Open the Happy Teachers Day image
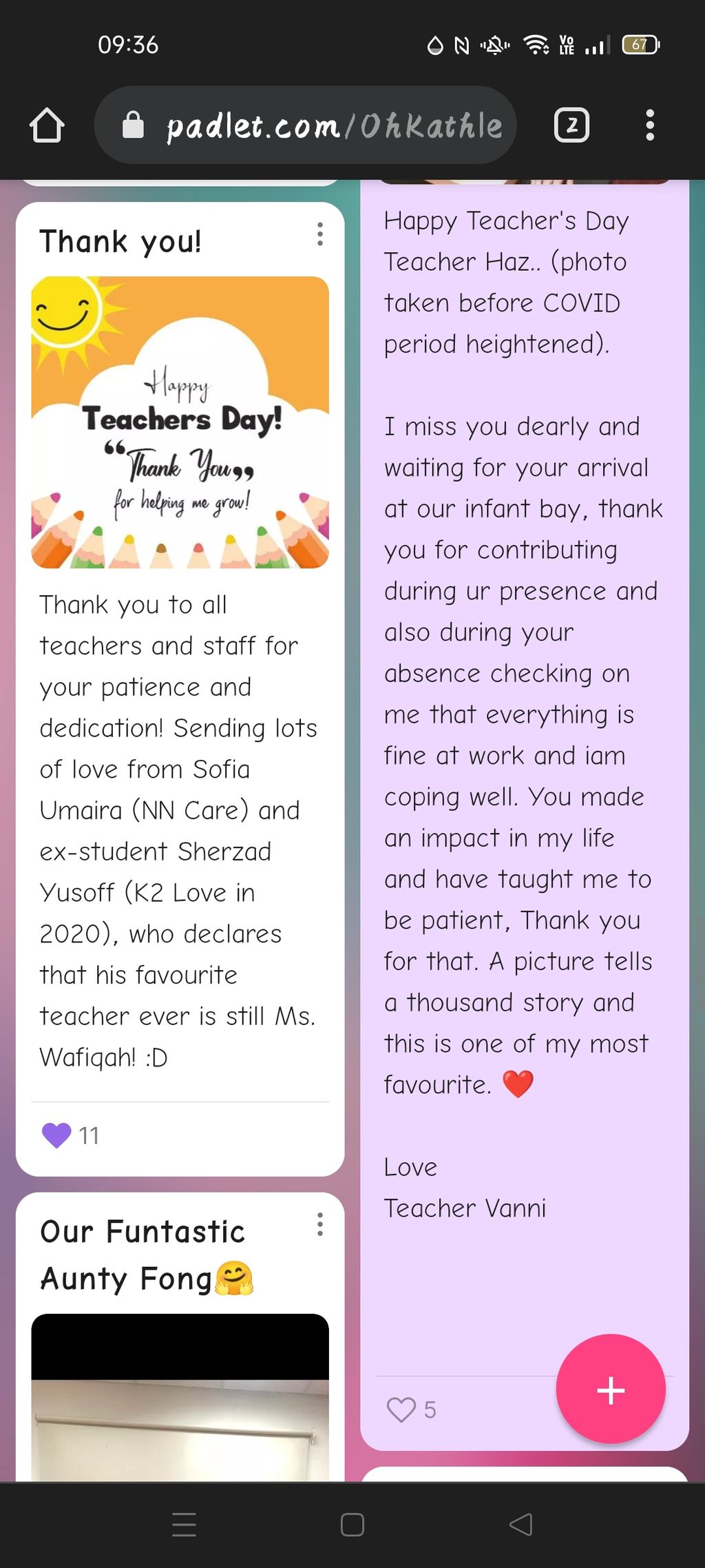 tap(180, 422)
